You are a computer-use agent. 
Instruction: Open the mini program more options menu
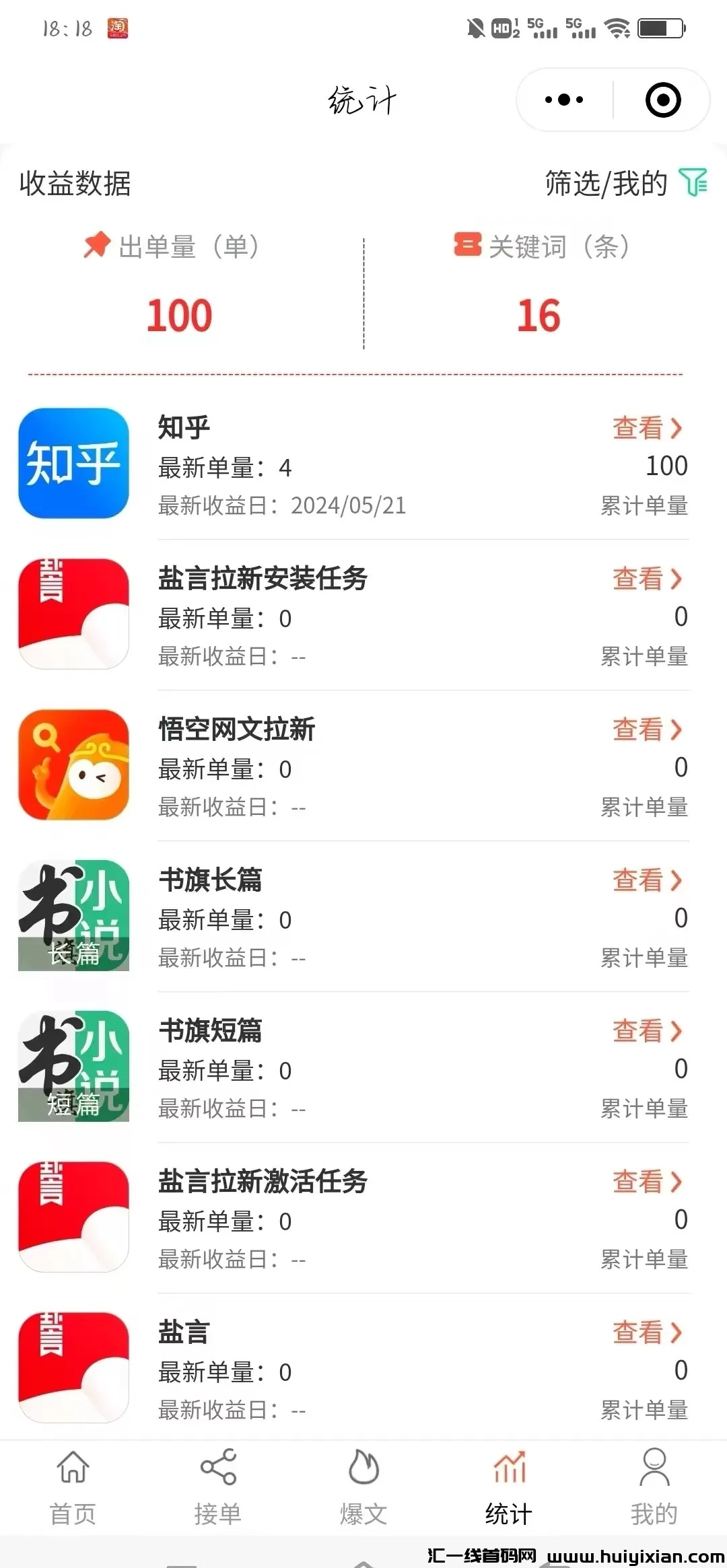click(x=564, y=100)
